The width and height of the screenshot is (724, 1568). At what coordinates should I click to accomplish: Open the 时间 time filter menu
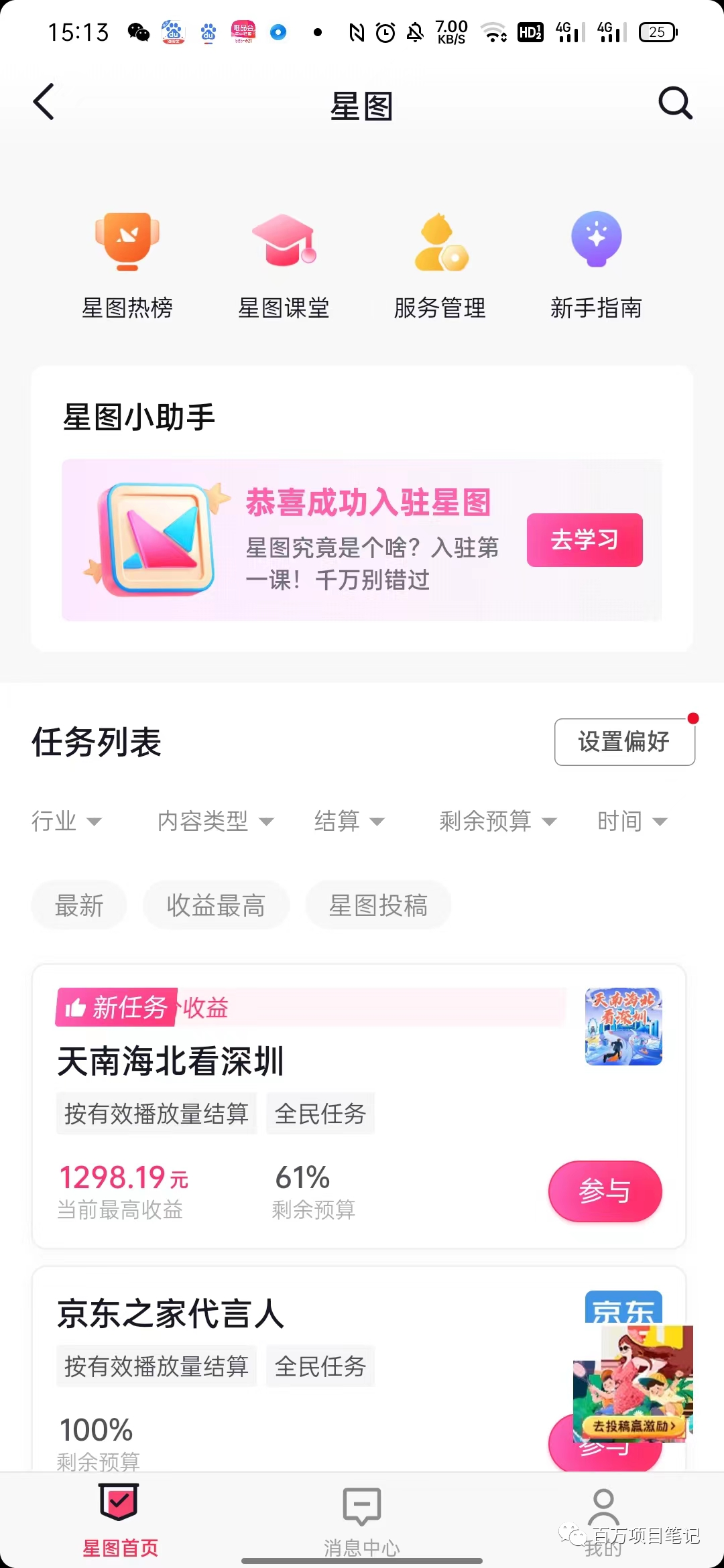tap(631, 821)
